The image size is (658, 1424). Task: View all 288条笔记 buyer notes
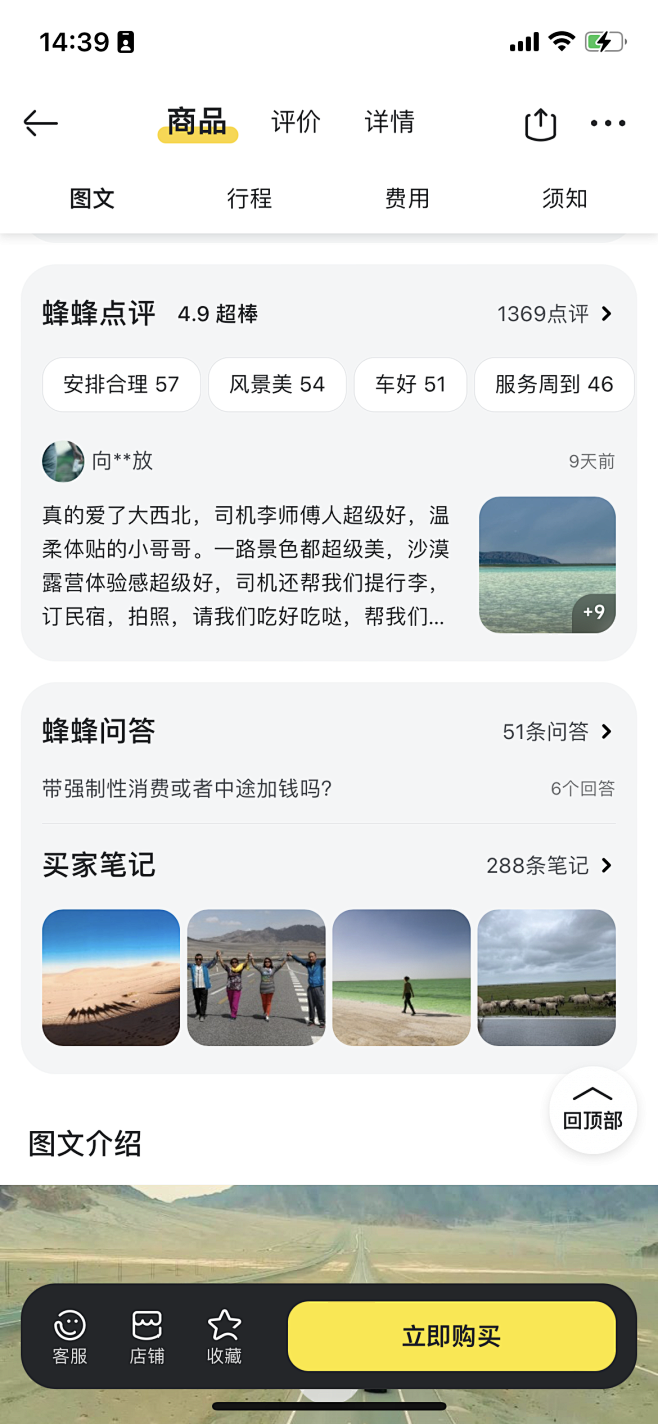(549, 865)
